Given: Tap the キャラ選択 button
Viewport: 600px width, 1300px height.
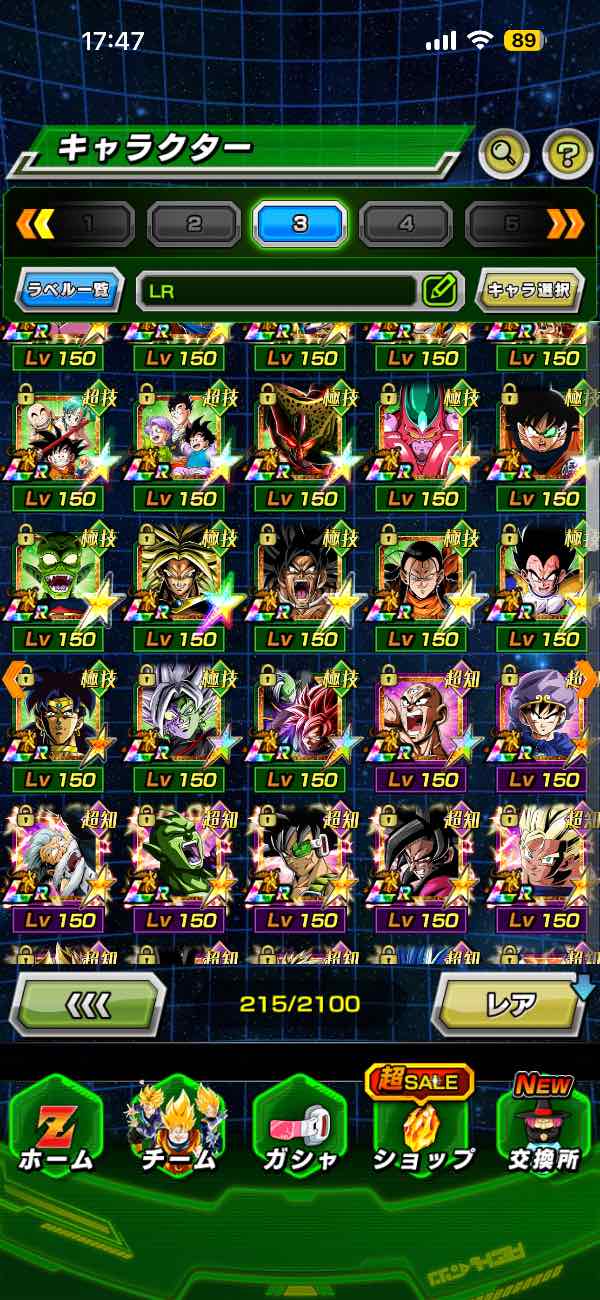Looking at the screenshot, I should pos(528,291).
